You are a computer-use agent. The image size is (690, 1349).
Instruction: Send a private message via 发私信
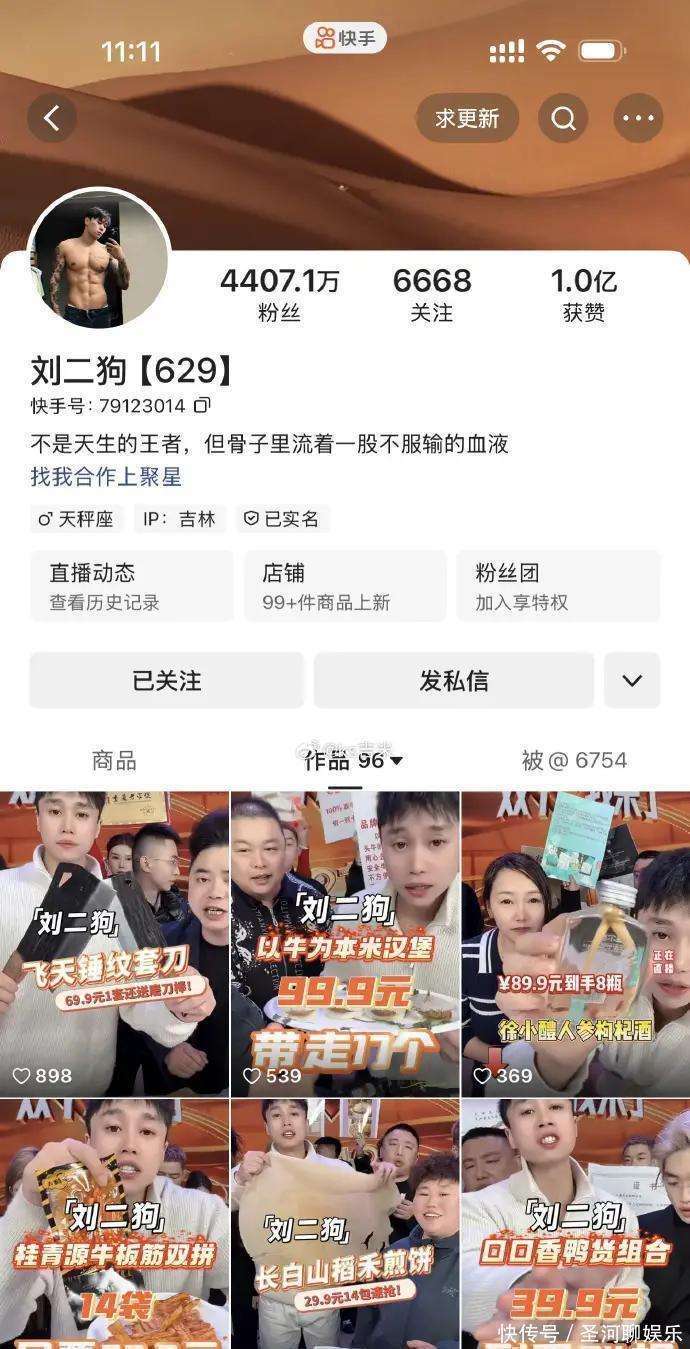[x=453, y=681]
